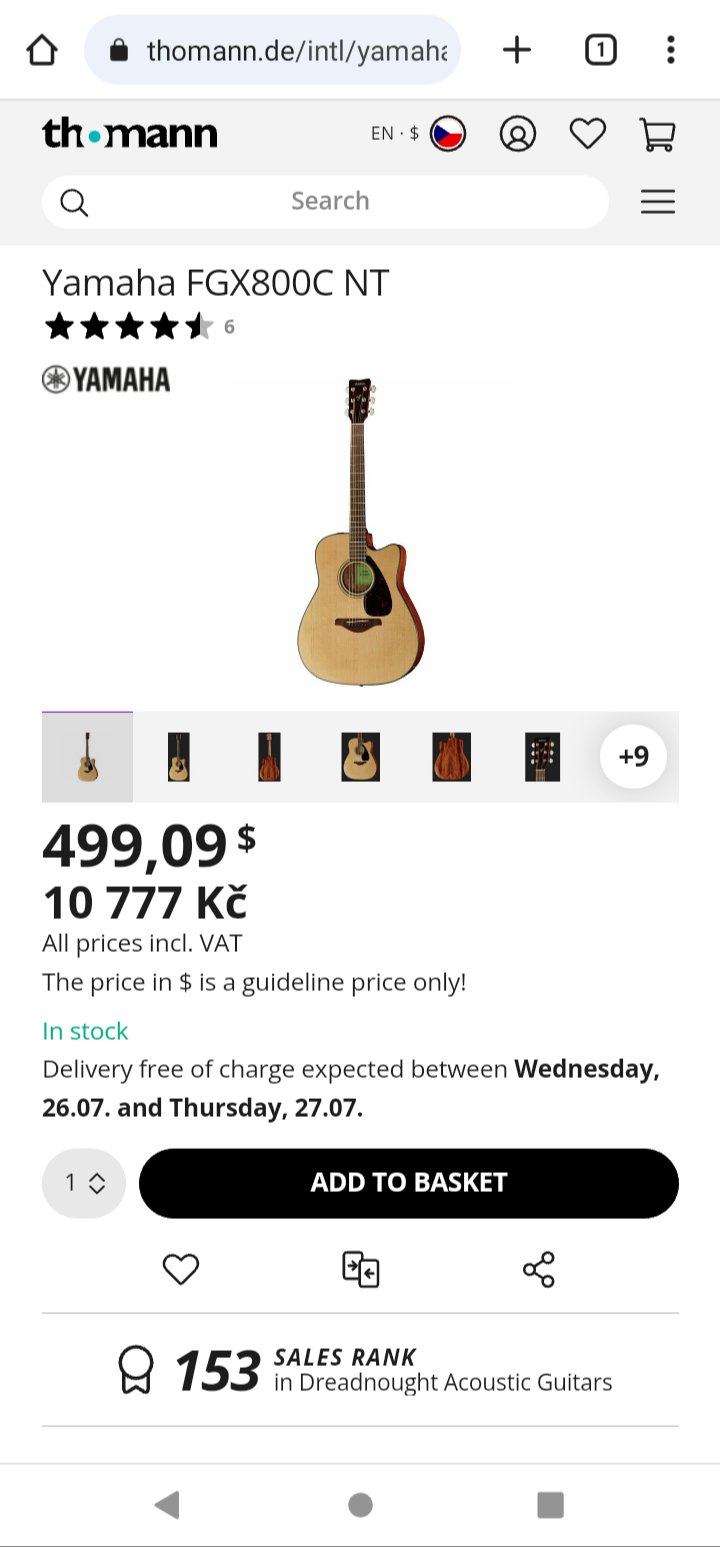
Task: Enlarge the main Yamaha guitar image
Action: (x=360, y=532)
